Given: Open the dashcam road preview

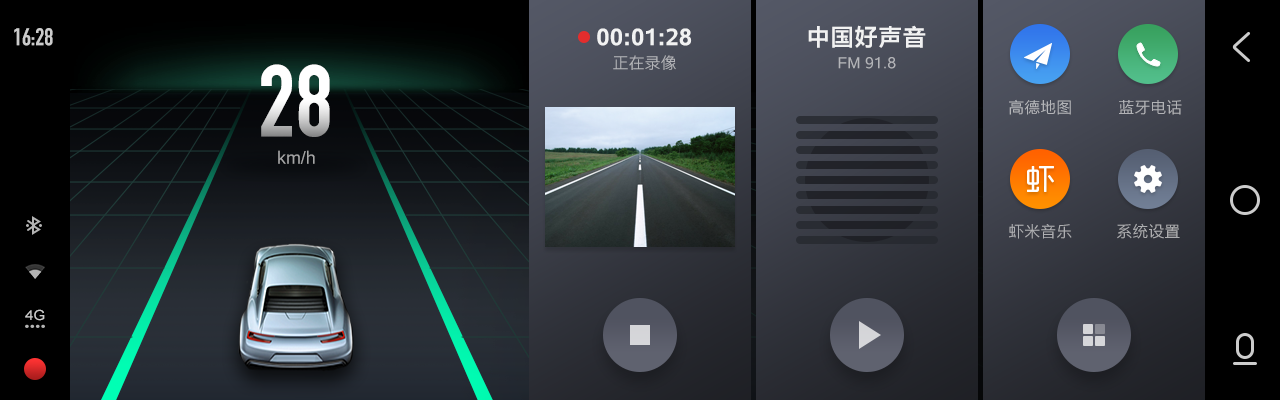Looking at the screenshot, I should coord(640,177).
